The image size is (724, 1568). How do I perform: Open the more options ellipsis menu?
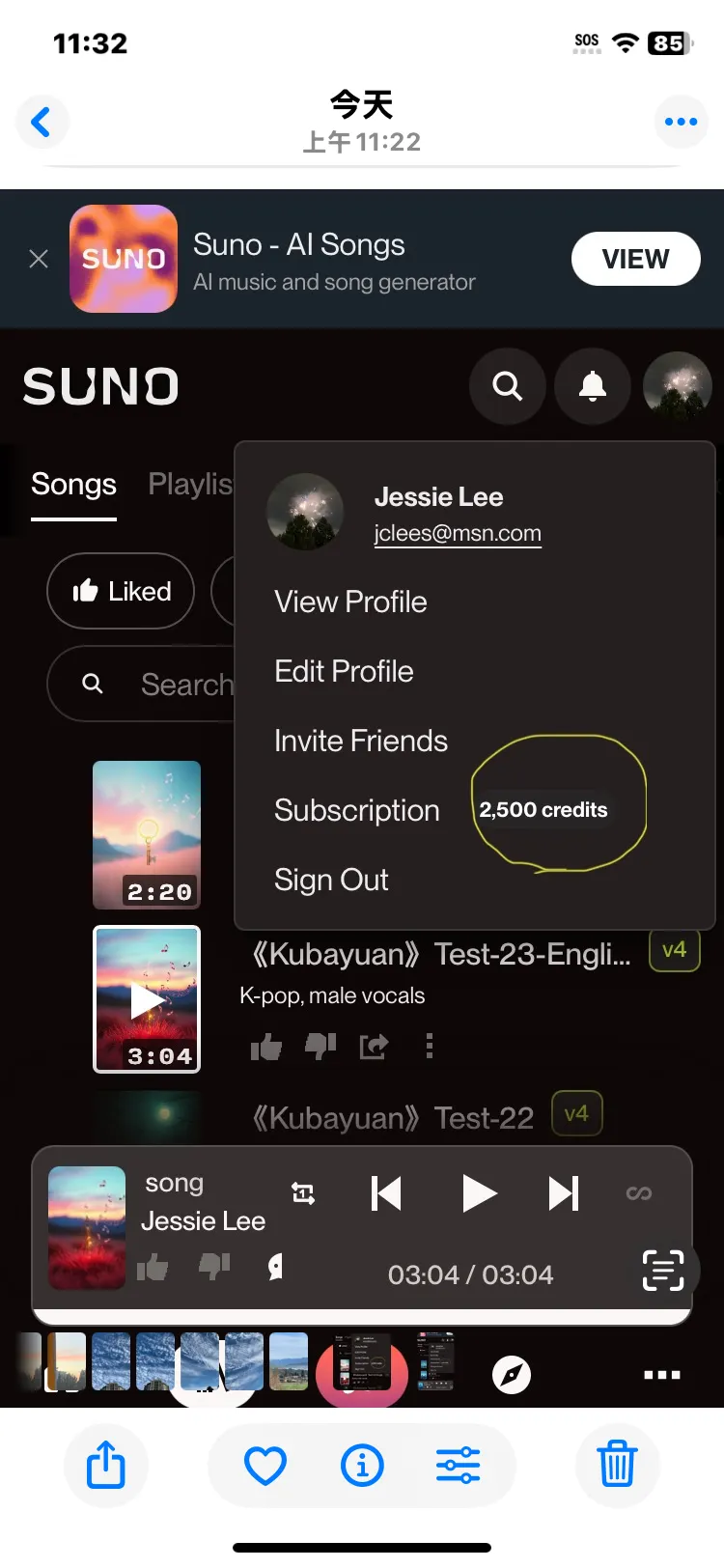coord(681,123)
